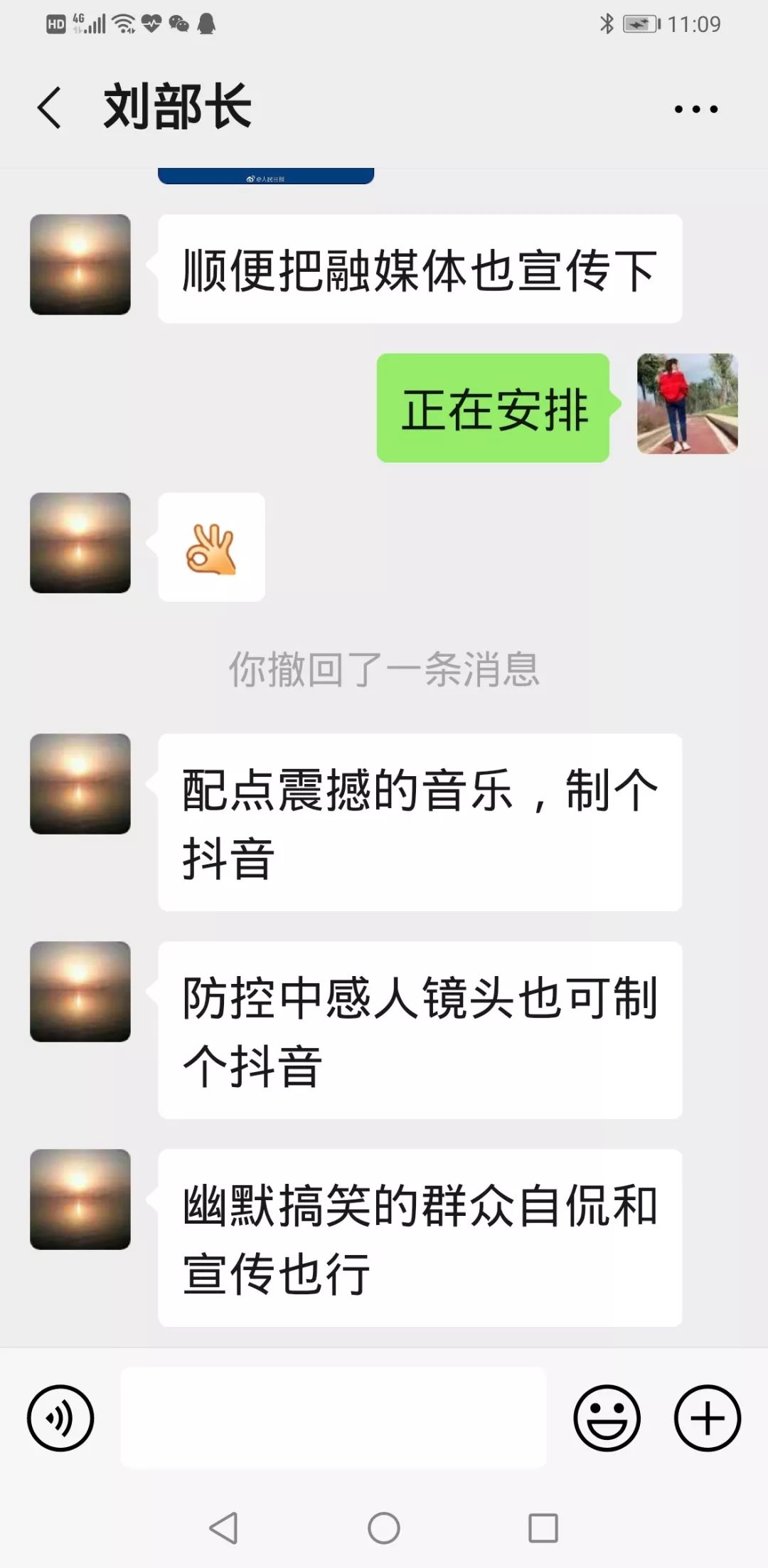Go back to the chat list
The image size is (768, 1568).
pyautogui.click(x=50, y=108)
